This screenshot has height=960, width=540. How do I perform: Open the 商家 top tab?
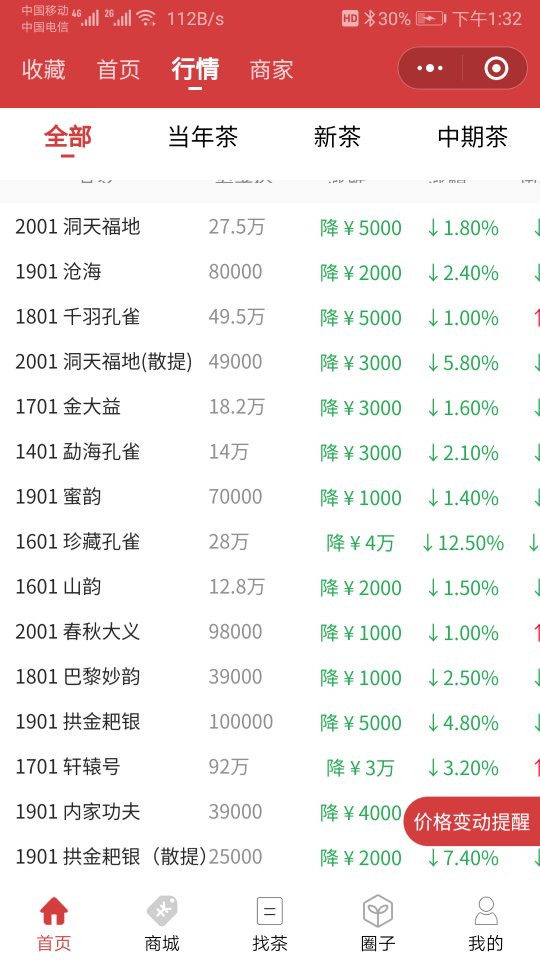pos(271,69)
